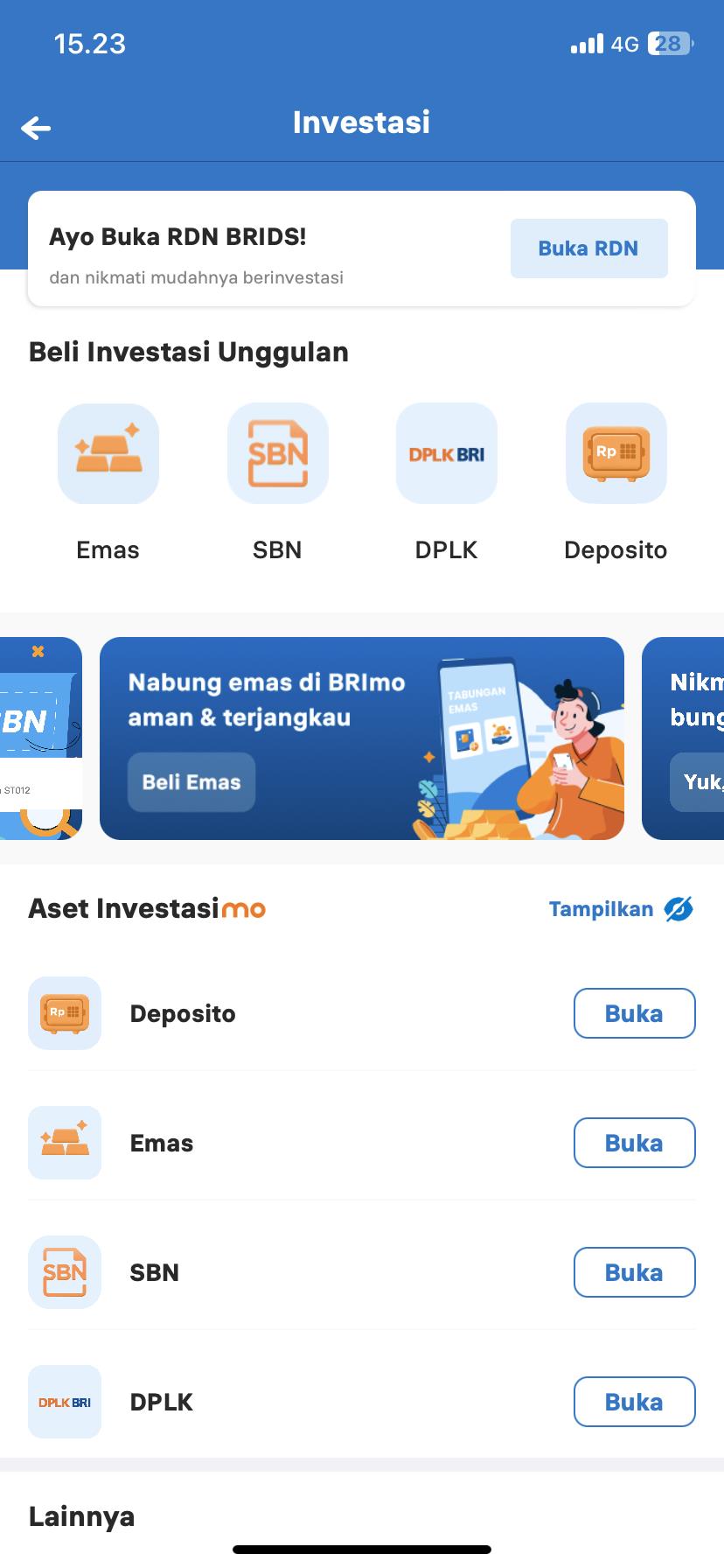
Task: Tap Beli Emas on the blue banner
Action: click(191, 781)
